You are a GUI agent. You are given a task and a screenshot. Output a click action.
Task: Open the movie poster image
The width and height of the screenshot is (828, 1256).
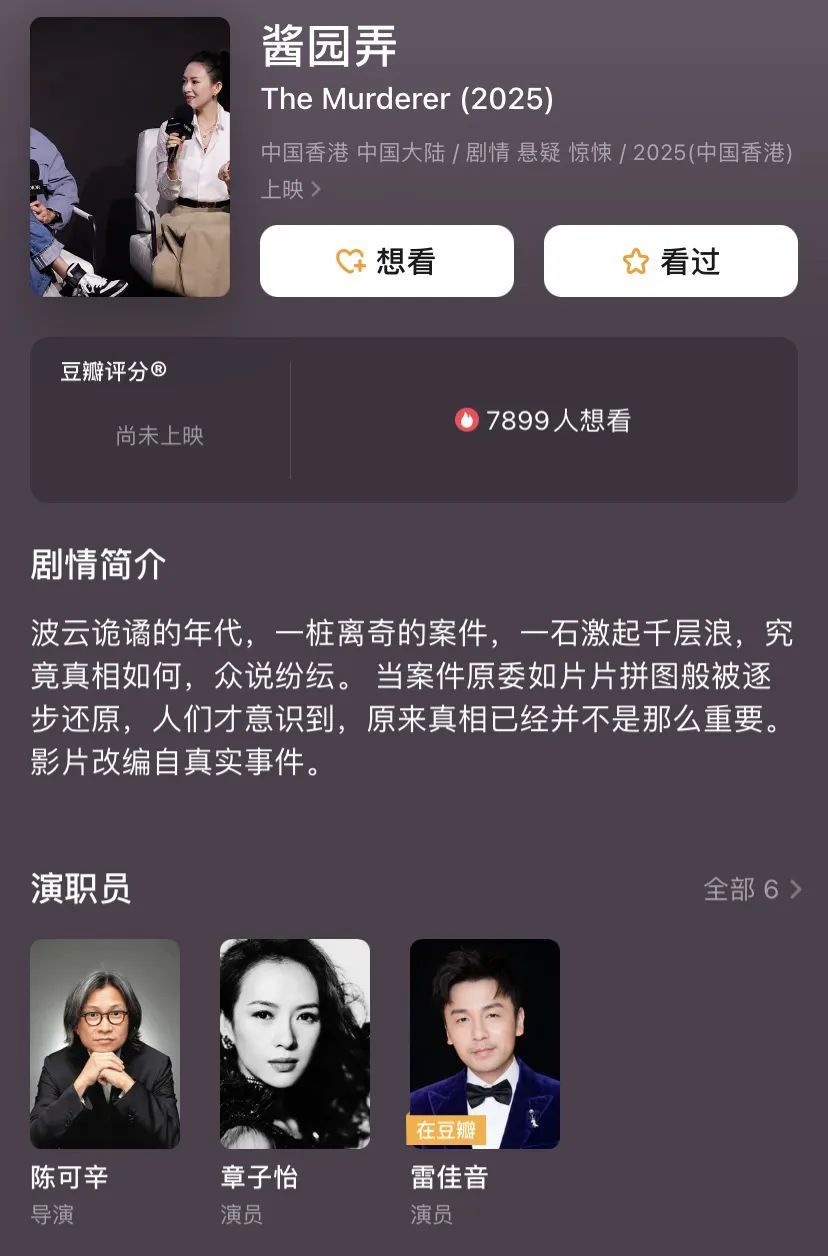pyautogui.click(x=130, y=157)
